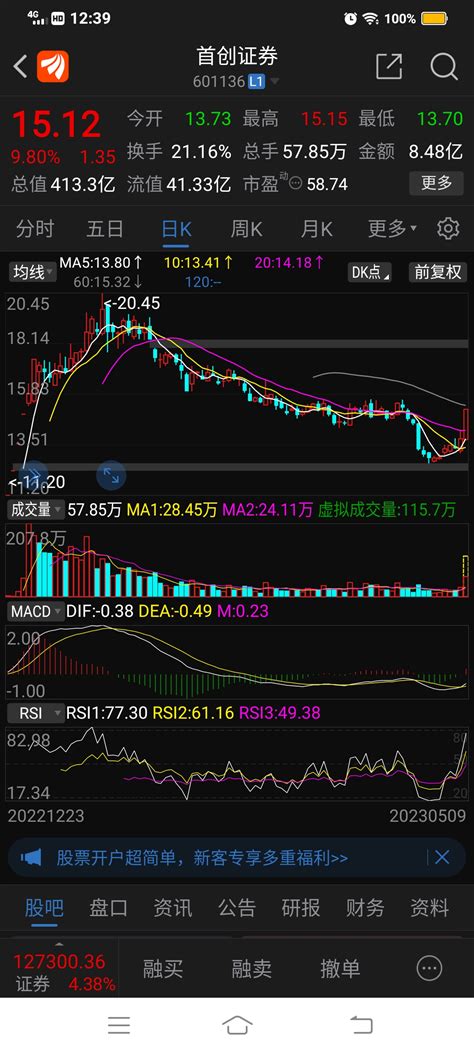Viewport: 474px width, 1053px height.
Task: Open the bottom bar's more options menu
Action: pos(430,968)
